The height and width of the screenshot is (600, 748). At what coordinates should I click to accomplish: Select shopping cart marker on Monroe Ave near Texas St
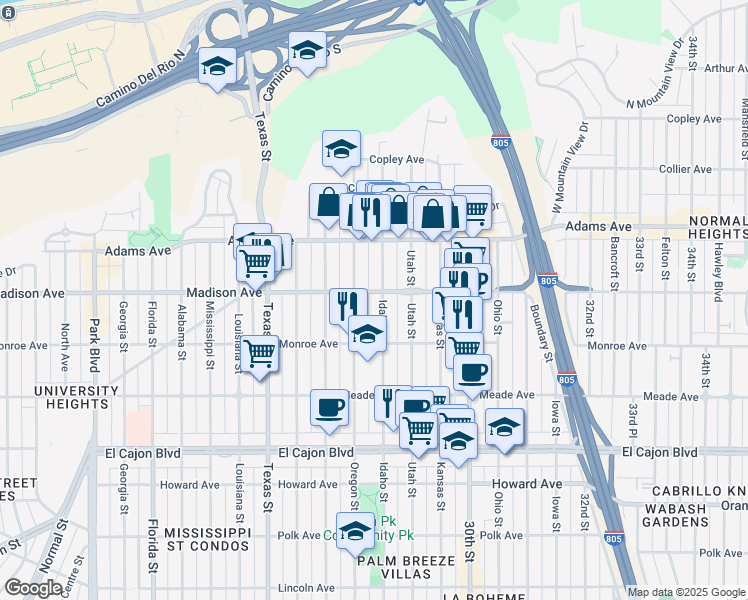pyautogui.click(x=260, y=355)
